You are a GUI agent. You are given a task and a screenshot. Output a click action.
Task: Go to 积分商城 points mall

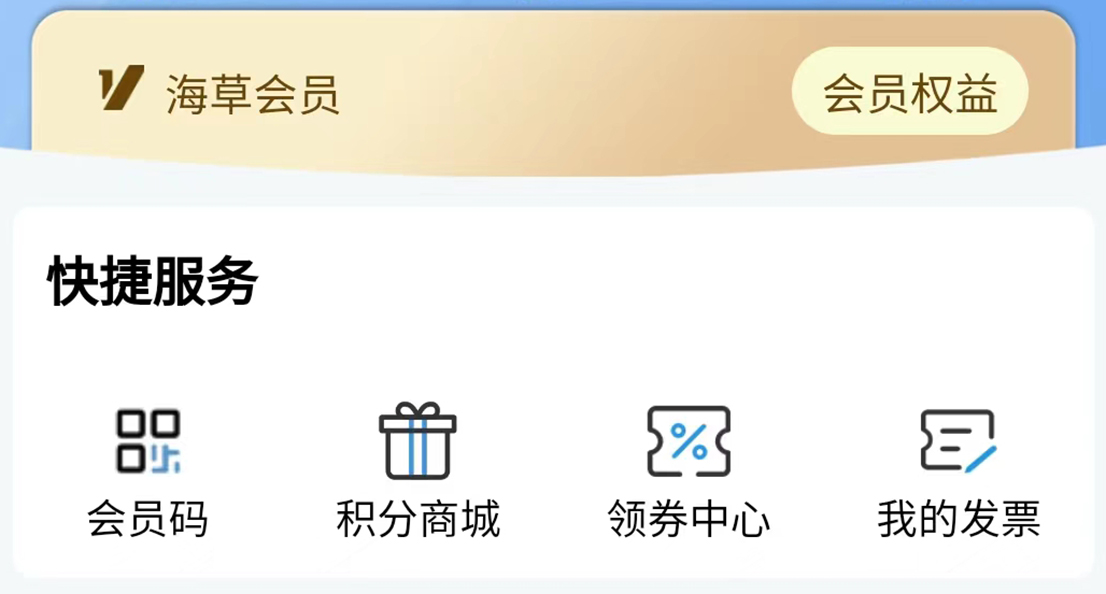(x=417, y=470)
